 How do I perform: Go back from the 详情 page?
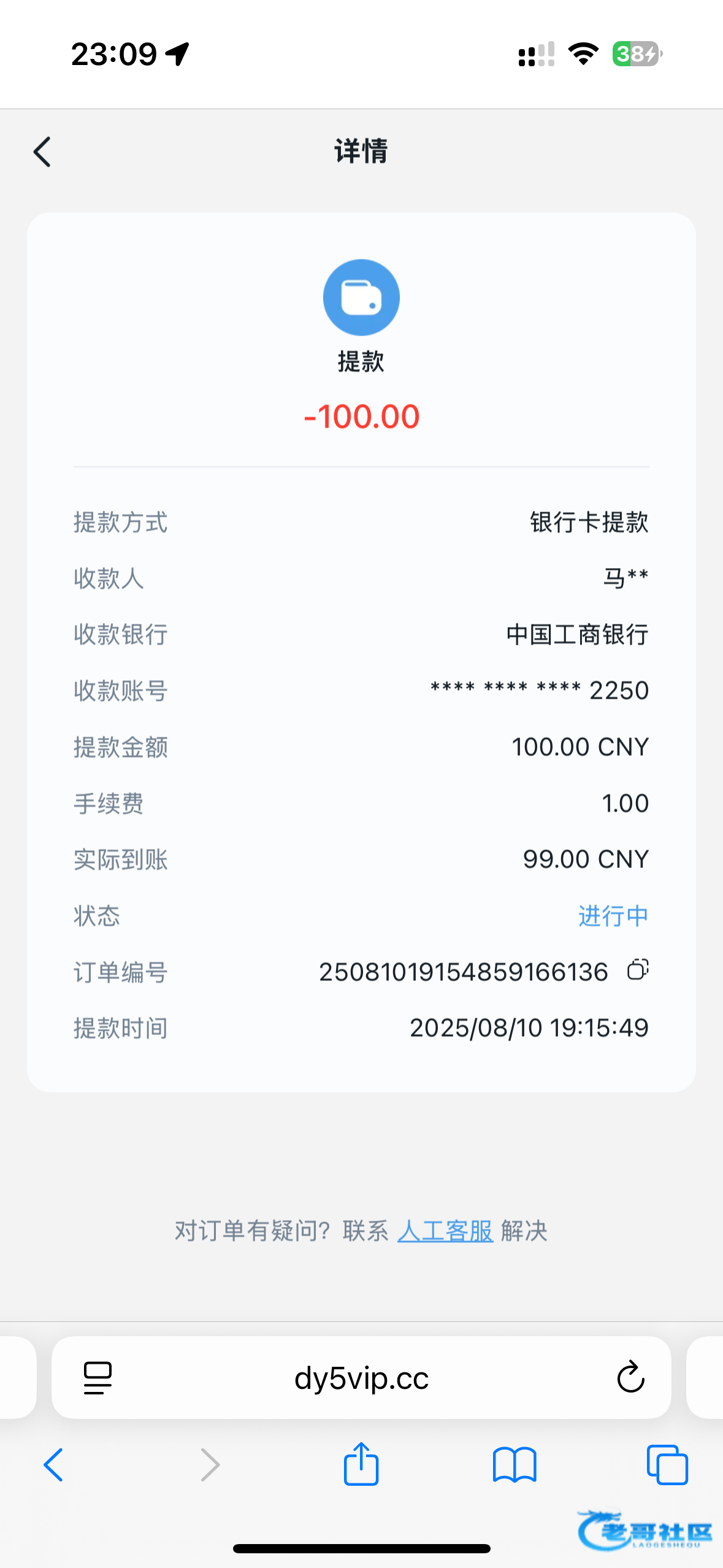coord(42,152)
